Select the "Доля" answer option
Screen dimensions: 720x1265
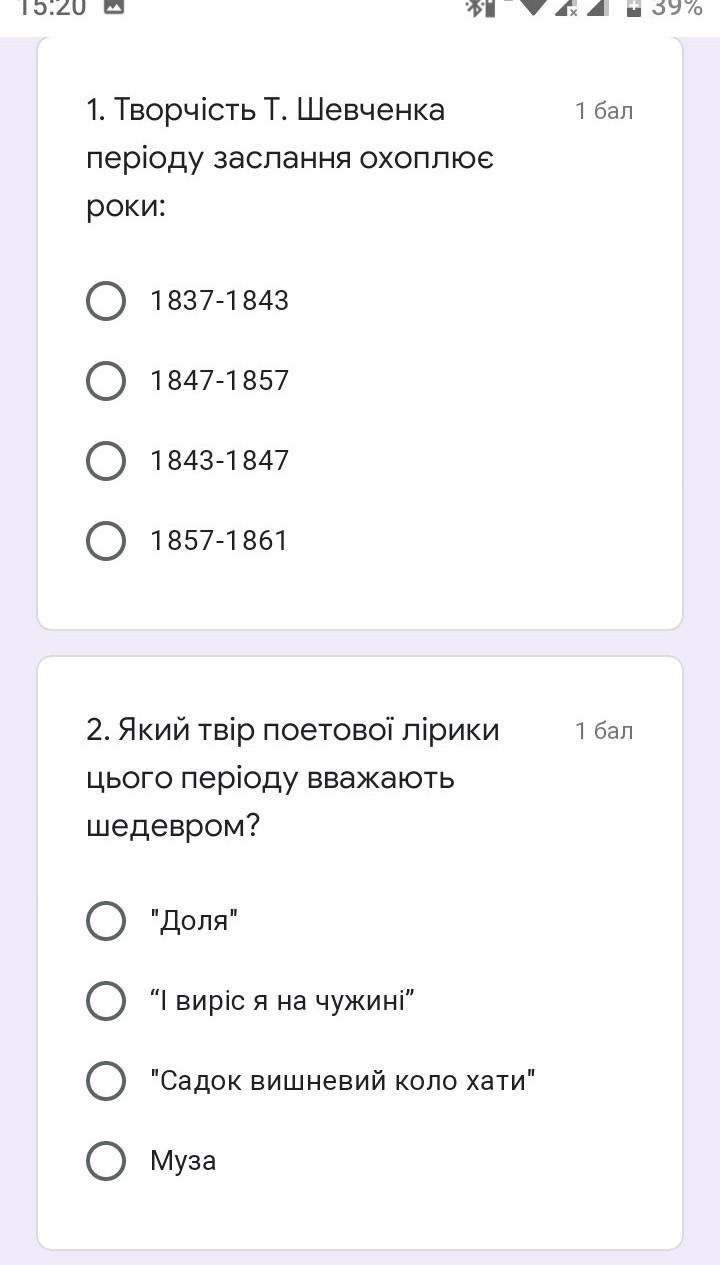point(106,921)
